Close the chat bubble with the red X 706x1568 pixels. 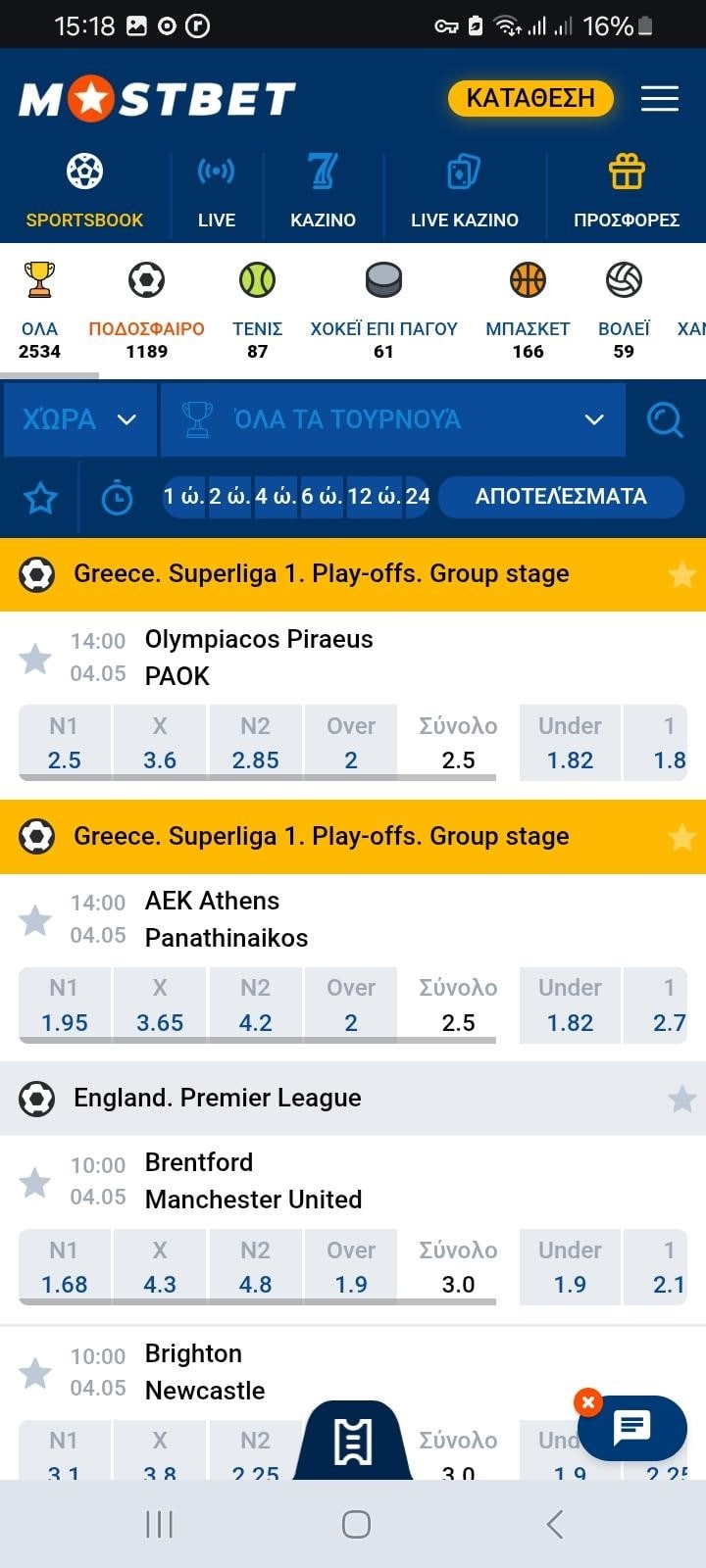click(x=588, y=1402)
